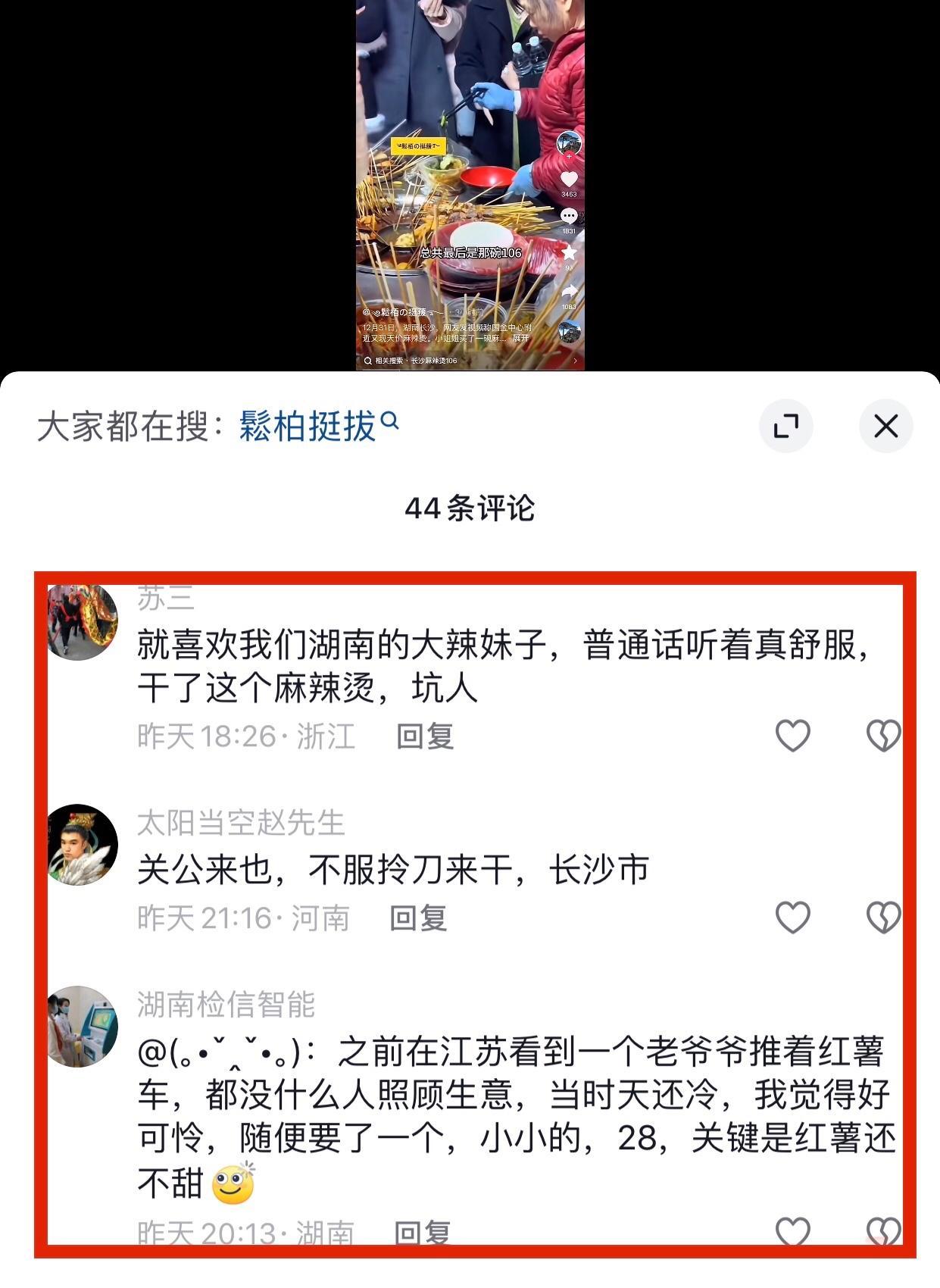Screen dimensions: 940x1288
Task: Reply to 苏三's comment
Action: (x=425, y=736)
